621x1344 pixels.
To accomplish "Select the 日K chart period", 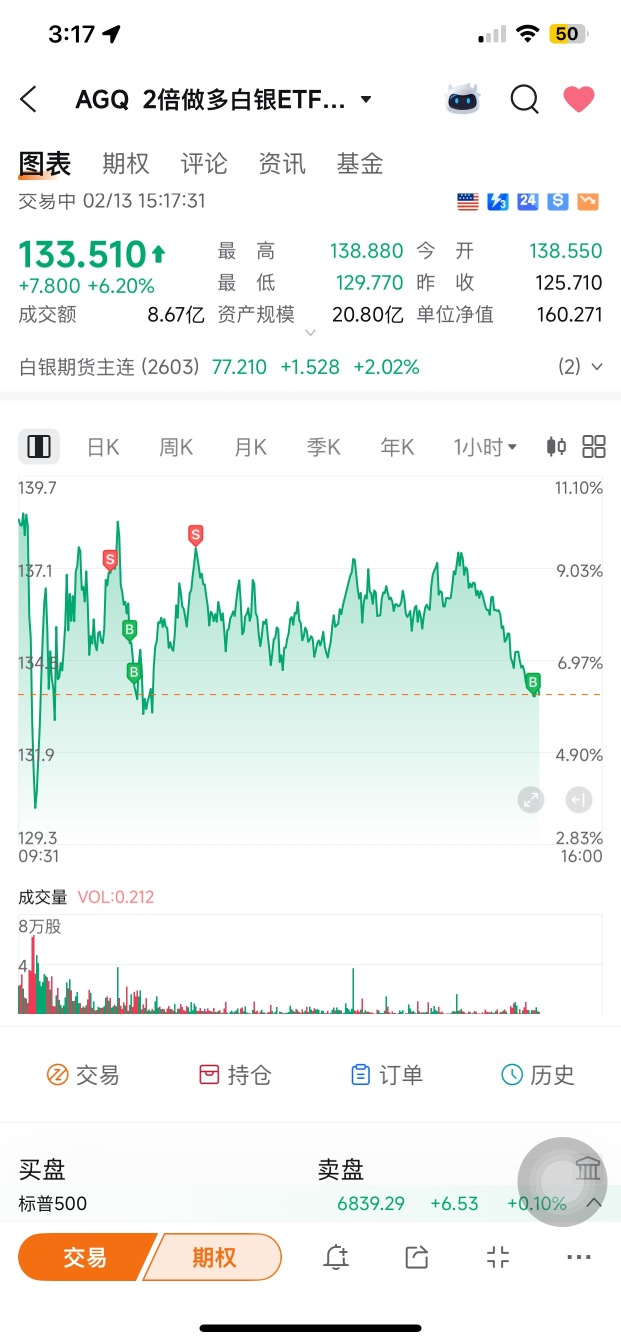I will click(x=103, y=447).
